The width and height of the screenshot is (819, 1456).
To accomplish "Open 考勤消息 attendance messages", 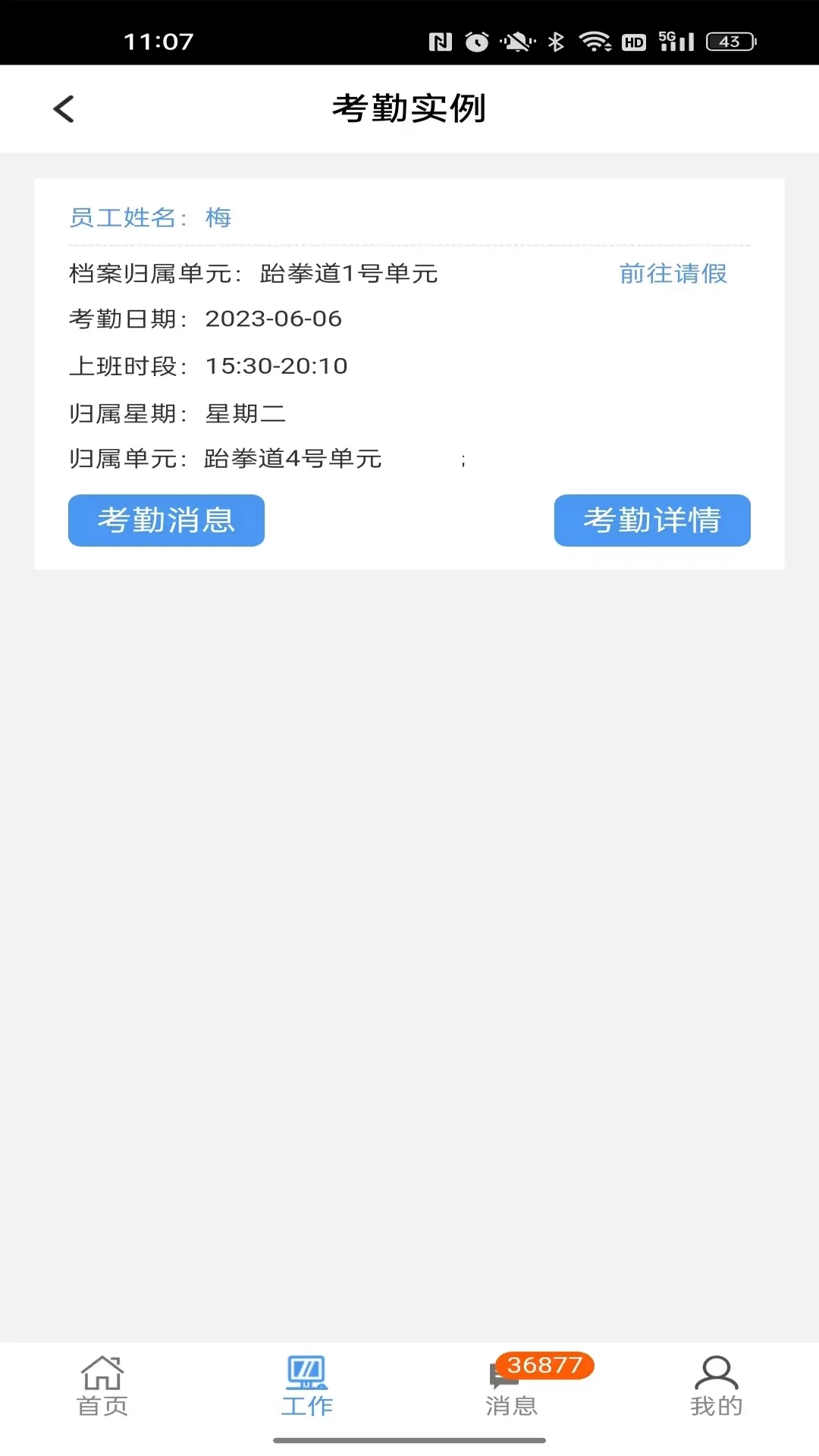I will (165, 520).
